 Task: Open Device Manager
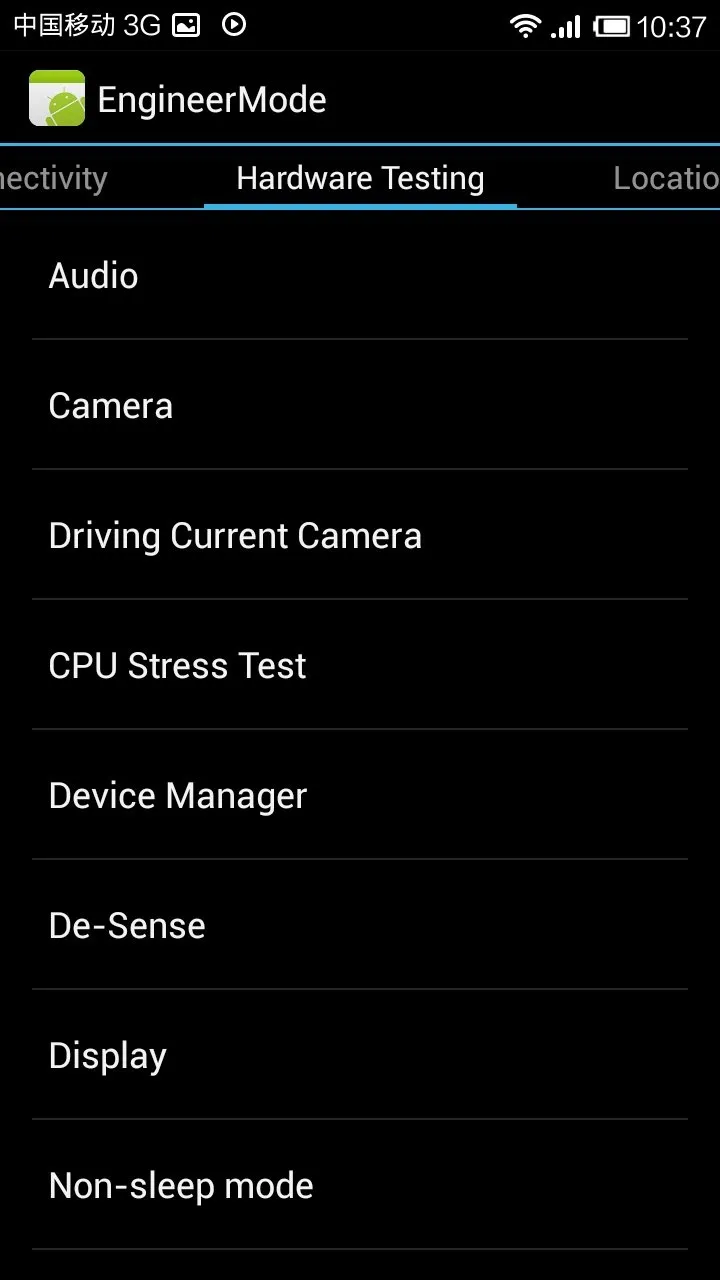click(x=360, y=795)
